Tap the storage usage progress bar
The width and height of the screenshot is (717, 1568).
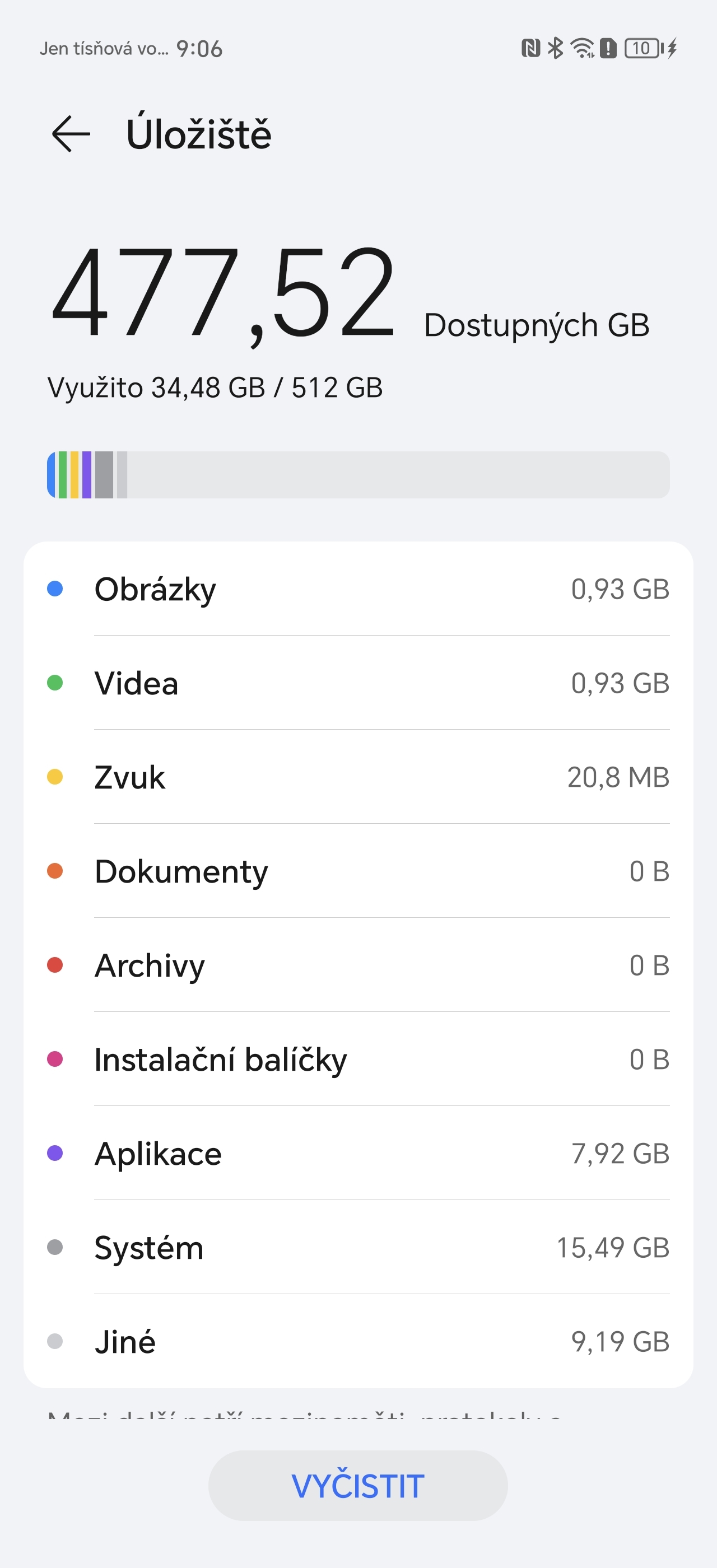(358, 474)
